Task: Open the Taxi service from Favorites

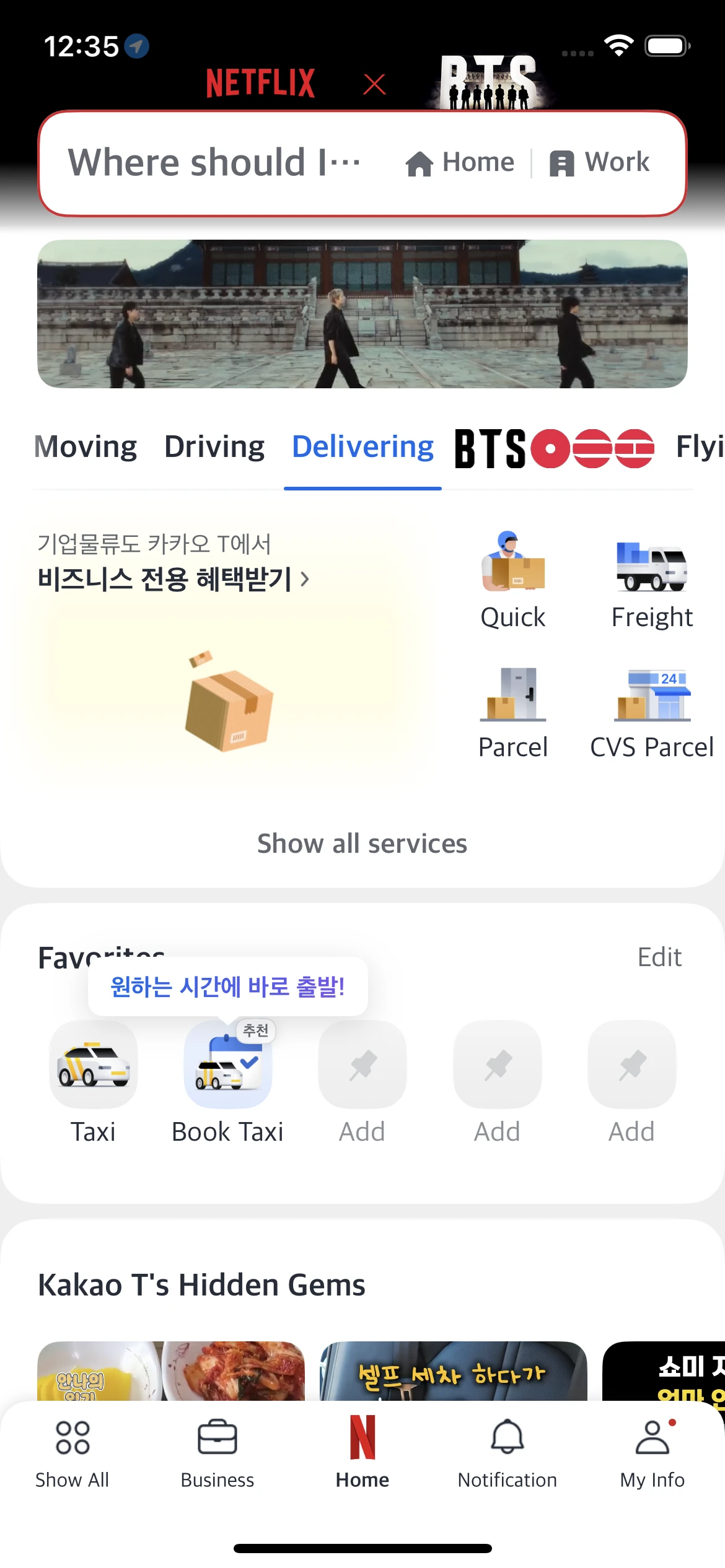Action: coord(94,1065)
